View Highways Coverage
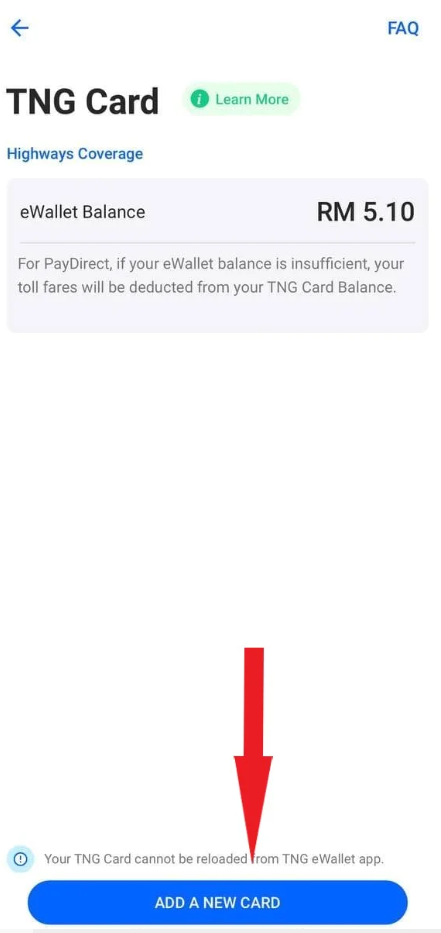 (x=75, y=154)
